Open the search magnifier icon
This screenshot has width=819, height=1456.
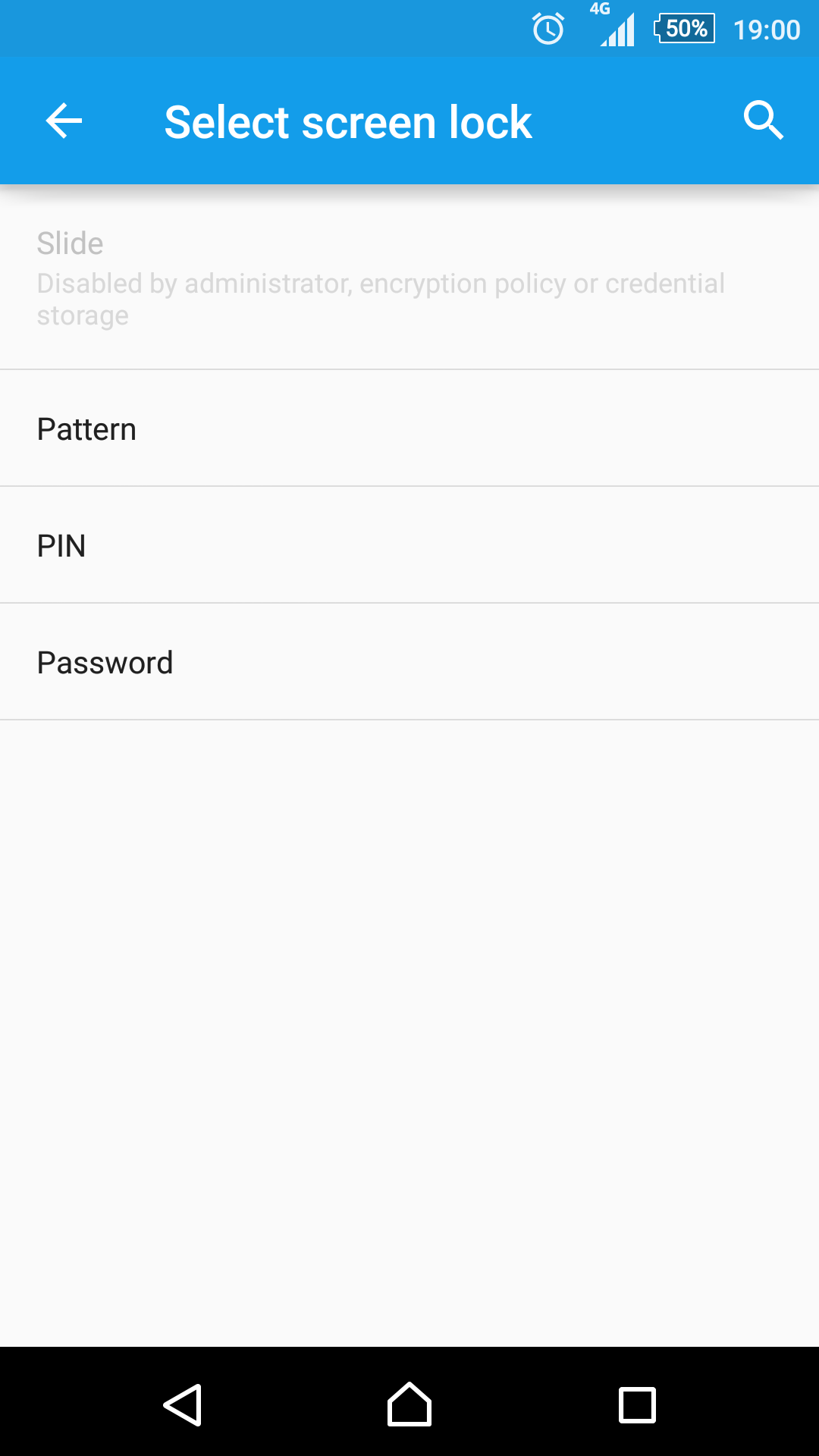coord(763,120)
